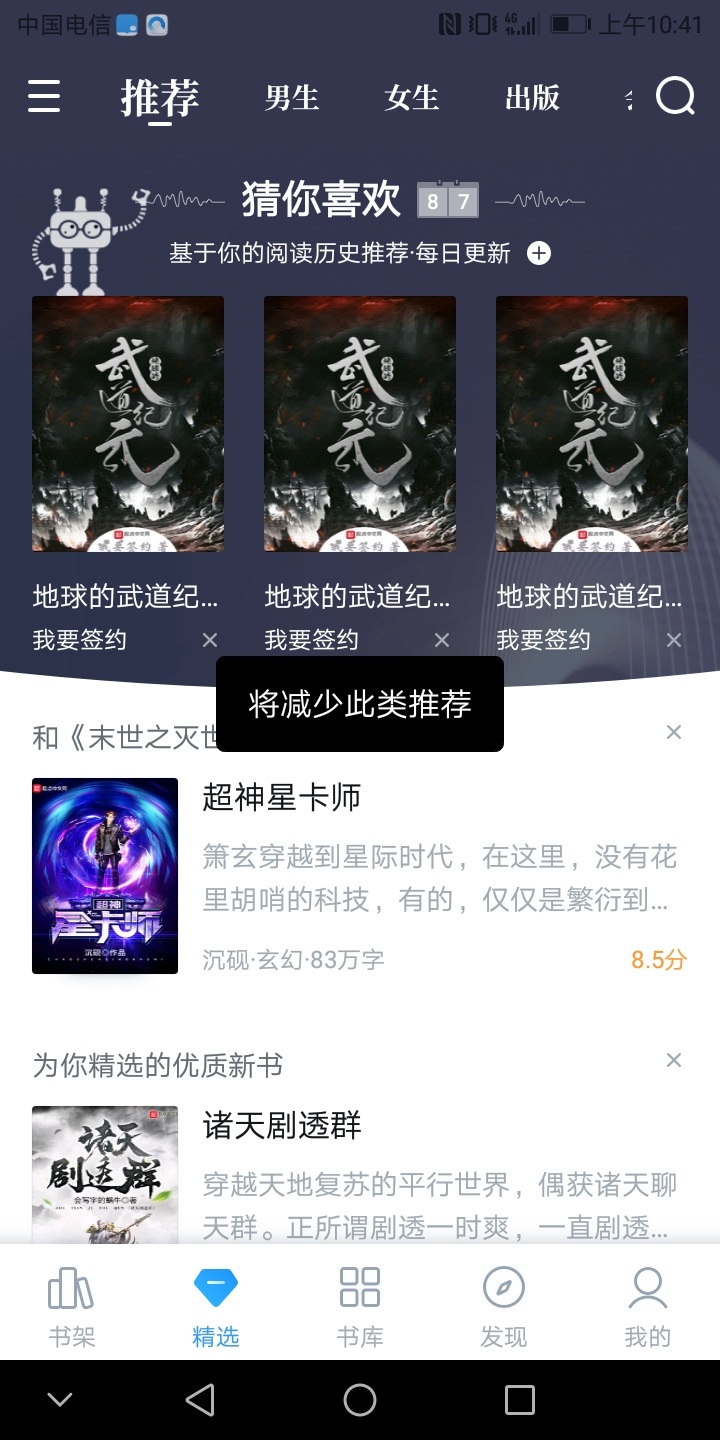The height and width of the screenshot is (1440, 720).
Task: Select the 推荐 top tab
Action: click(160, 98)
